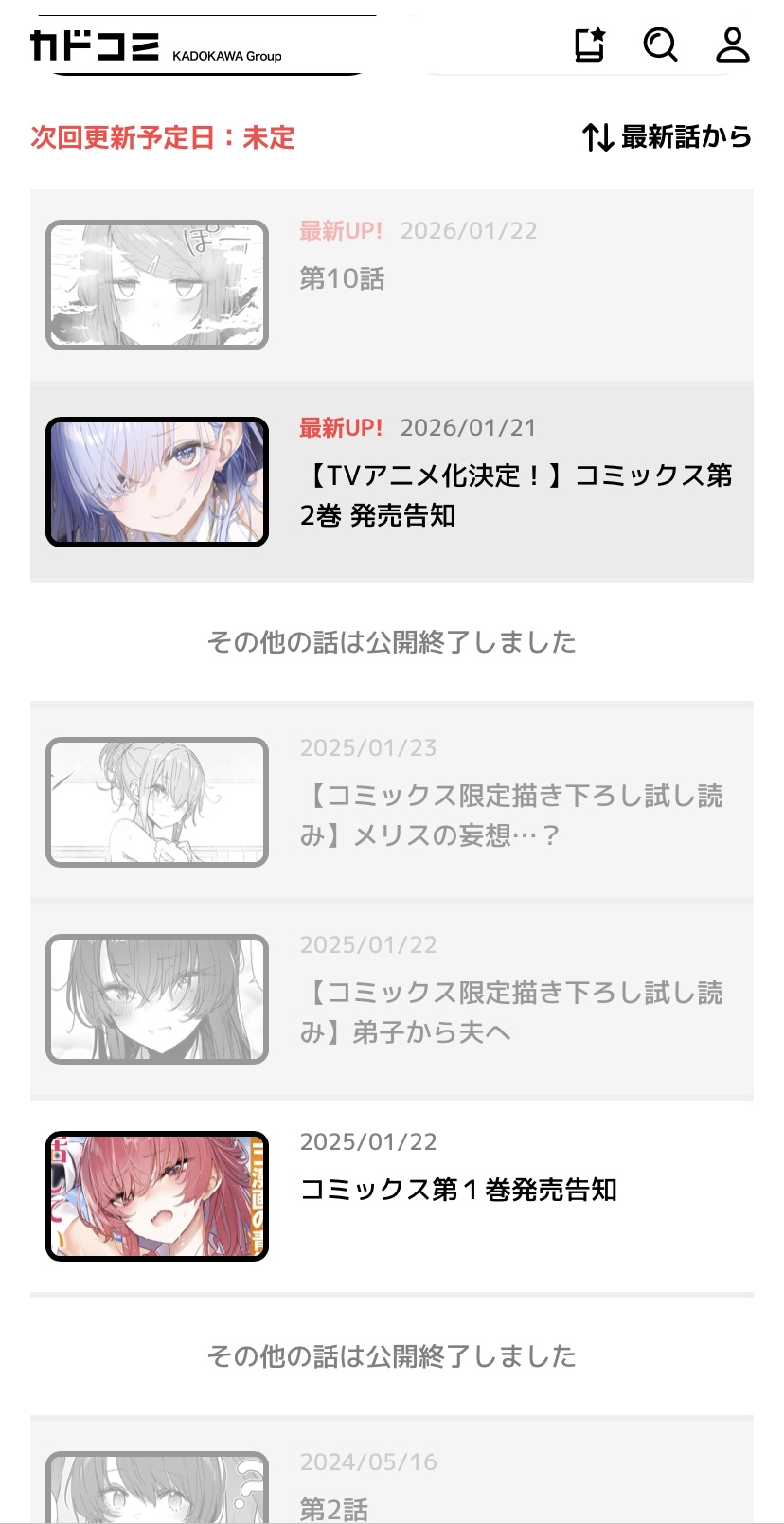This screenshot has height=1524, width=784.
Task: Open メリスの妄想…？ trial episode
Action: coord(391,802)
